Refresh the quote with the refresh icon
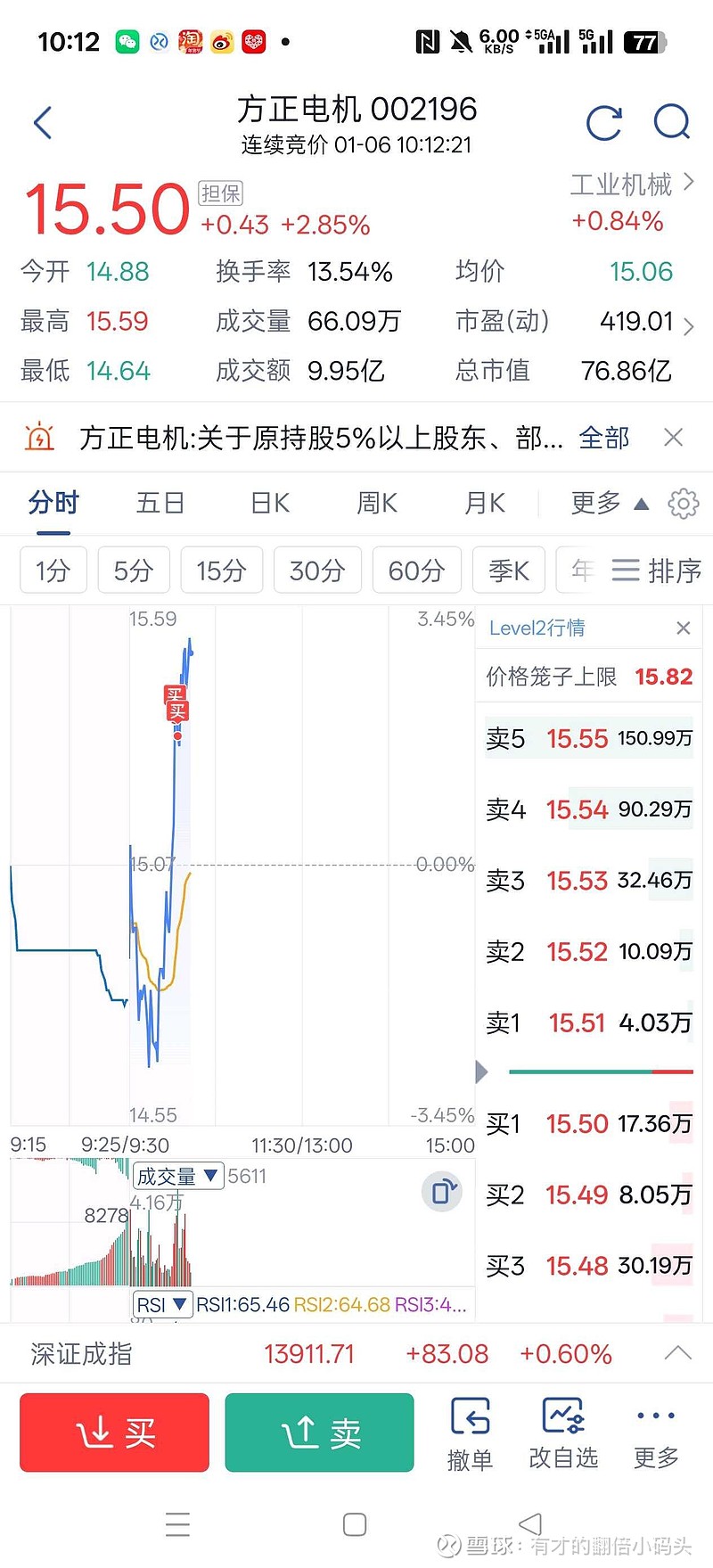The width and height of the screenshot is (713, 1568). click(605, 123)
